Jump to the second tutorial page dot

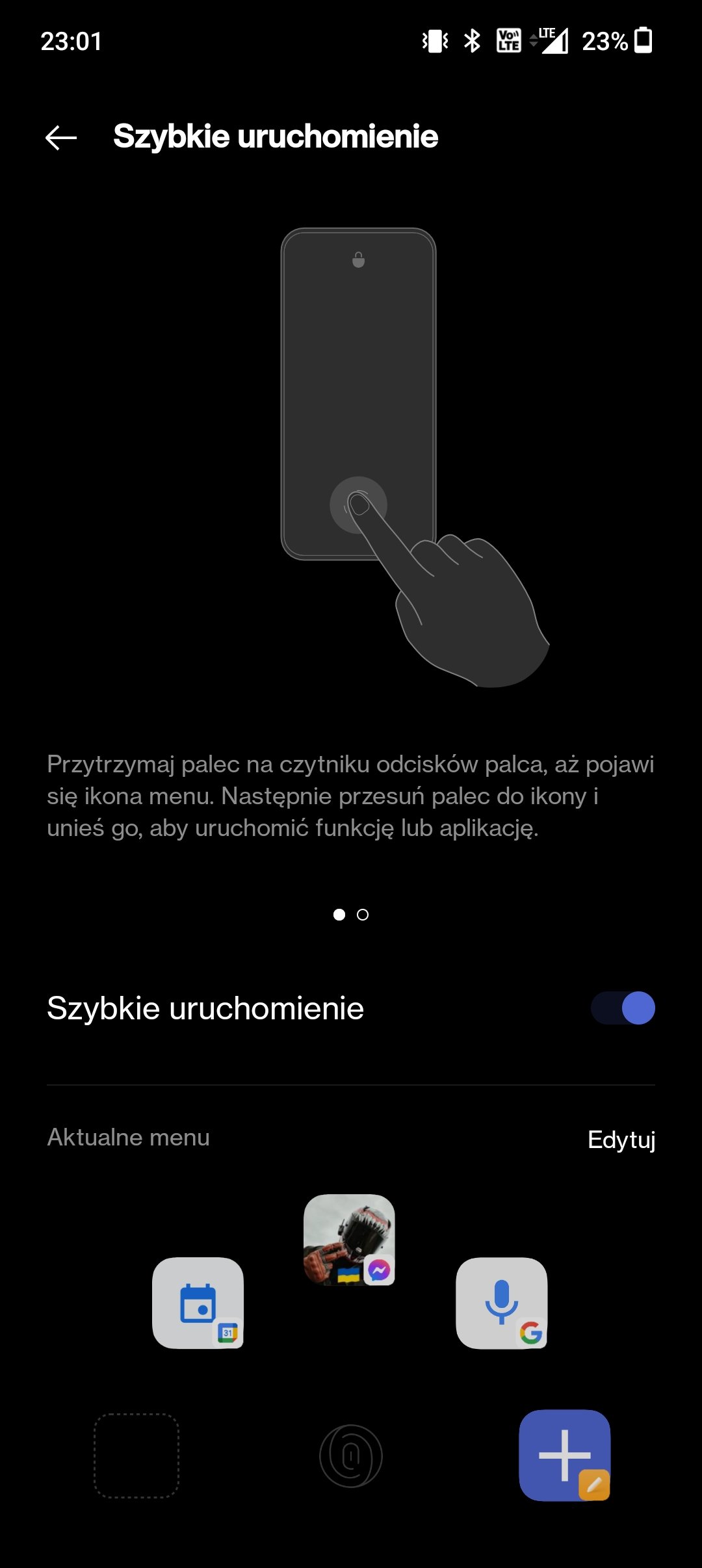(x=363, y=915)
